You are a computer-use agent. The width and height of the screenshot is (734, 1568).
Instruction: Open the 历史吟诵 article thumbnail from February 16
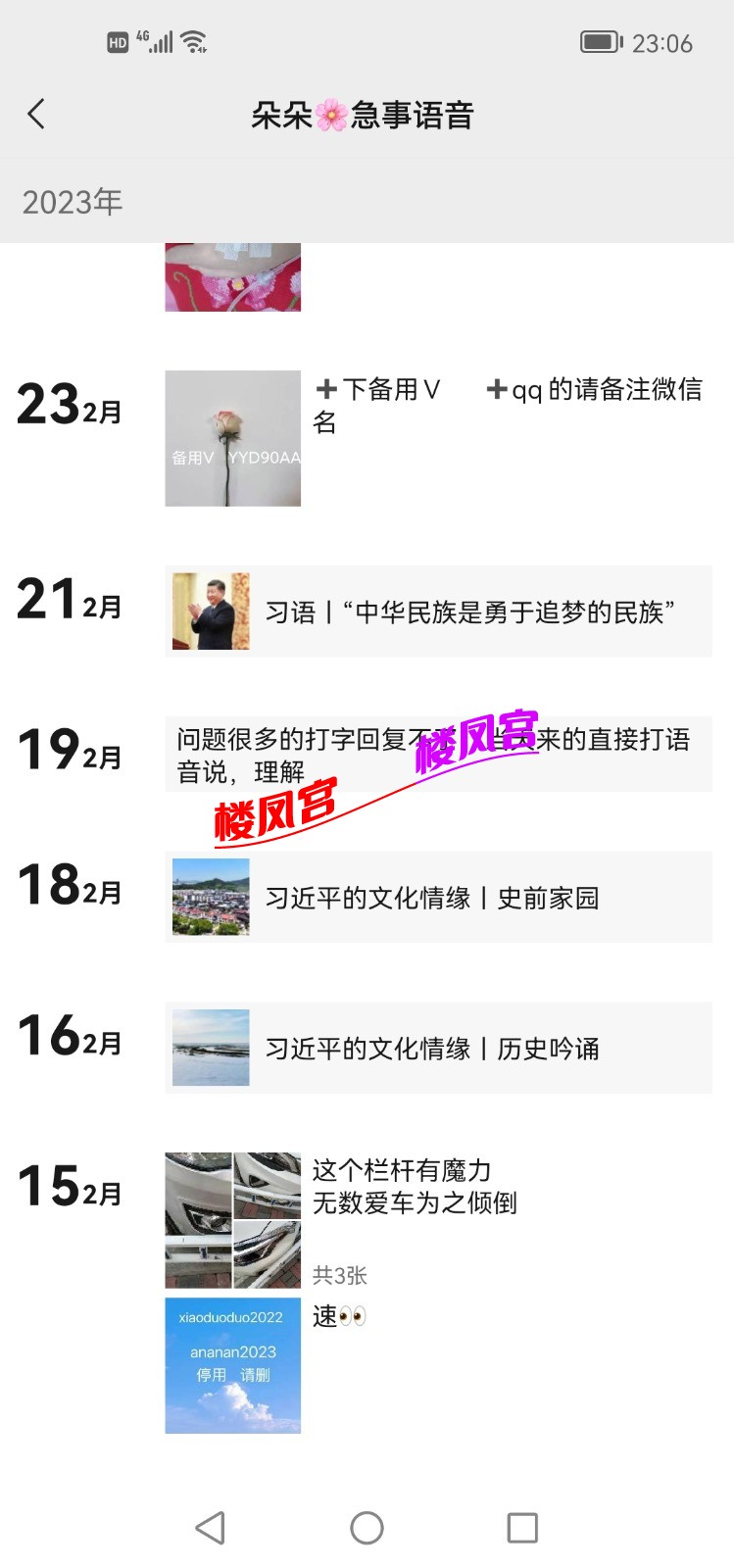tap(212, 1047)
